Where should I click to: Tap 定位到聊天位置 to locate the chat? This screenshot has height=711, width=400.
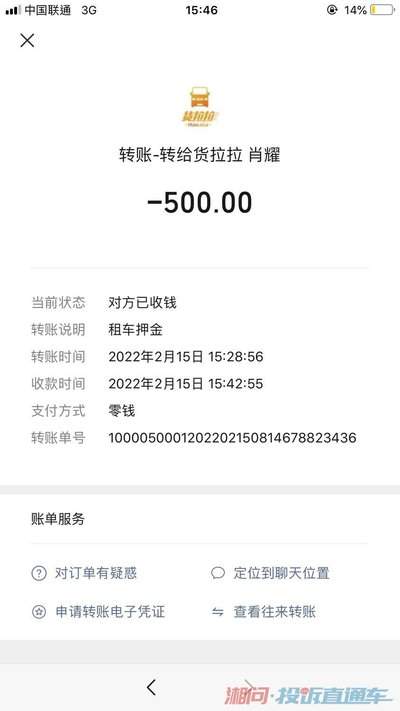[270, 573]
